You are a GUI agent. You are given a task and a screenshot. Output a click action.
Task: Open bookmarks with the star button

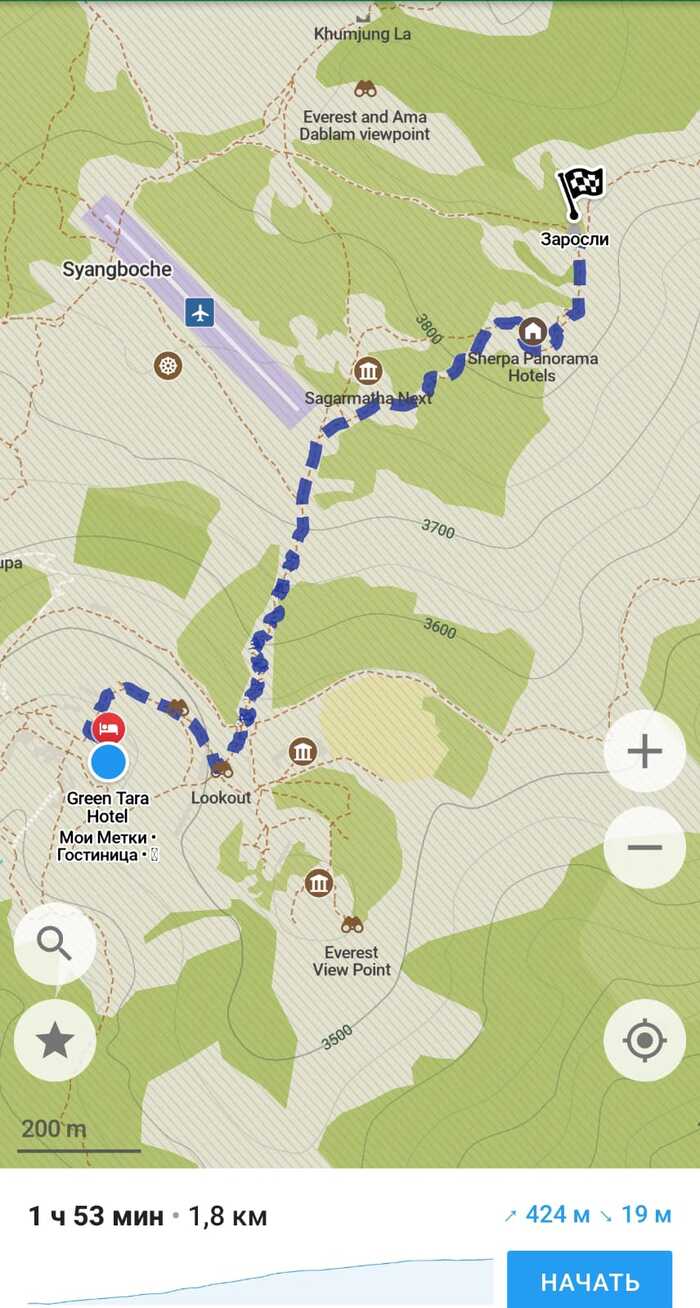click(55, 1040)
